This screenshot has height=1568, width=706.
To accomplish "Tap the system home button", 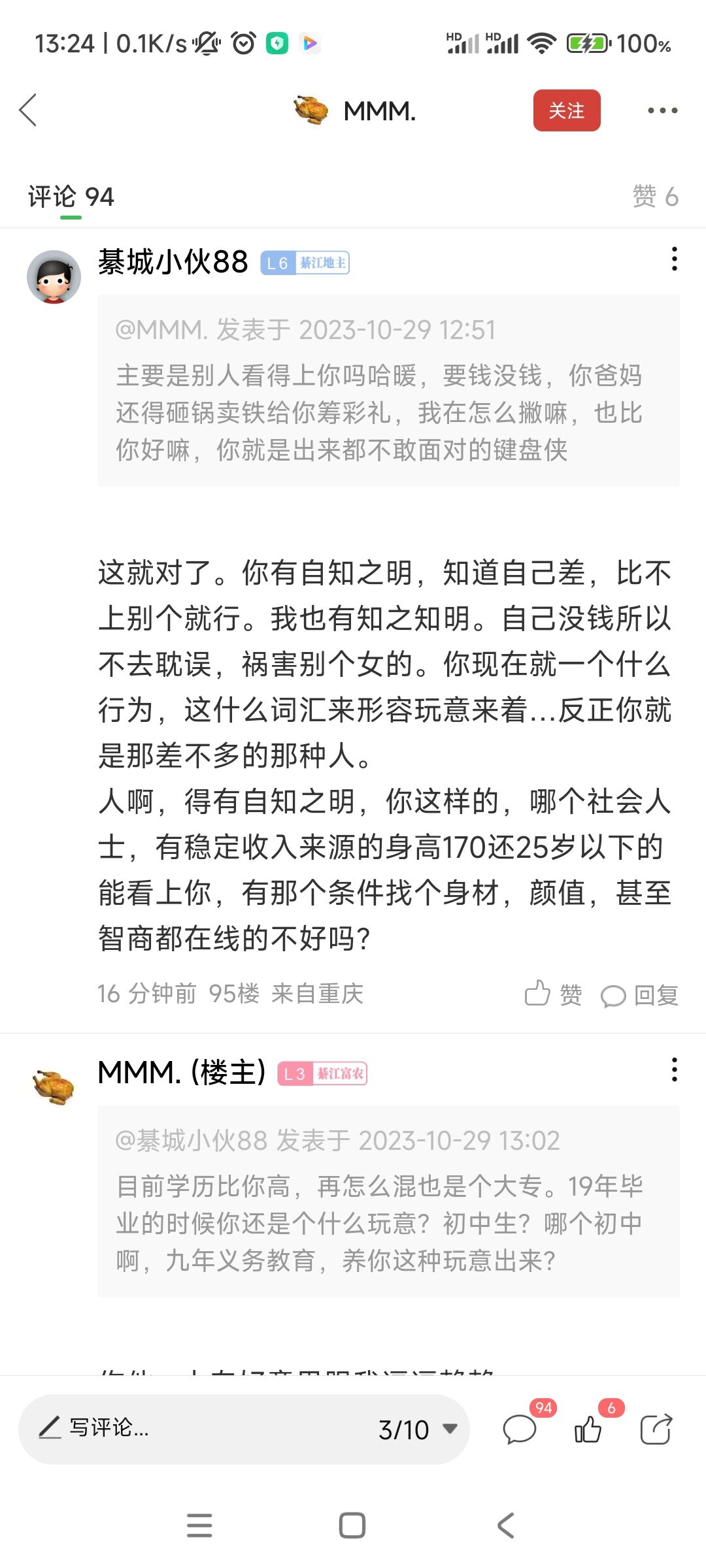I will [352, 1526].
